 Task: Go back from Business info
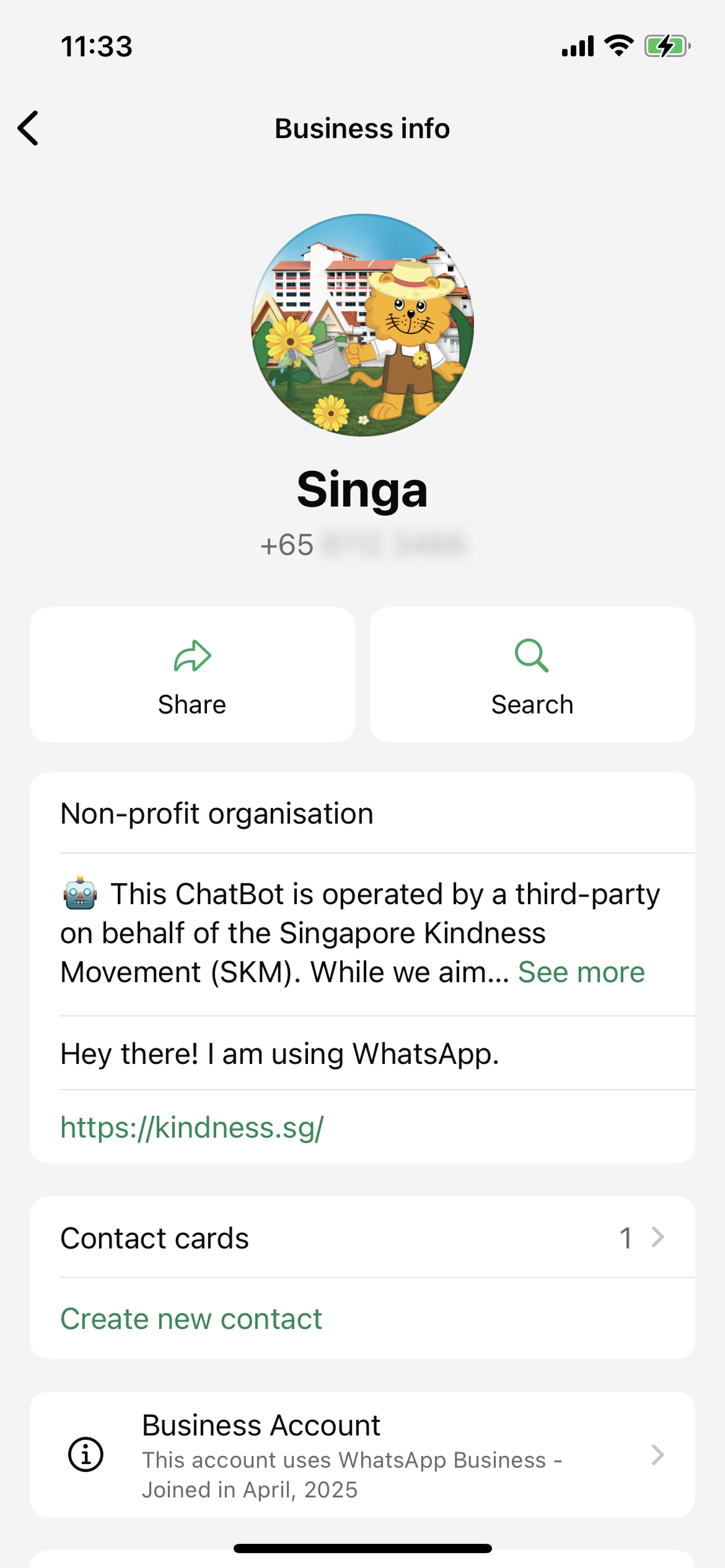coord(29,128)
